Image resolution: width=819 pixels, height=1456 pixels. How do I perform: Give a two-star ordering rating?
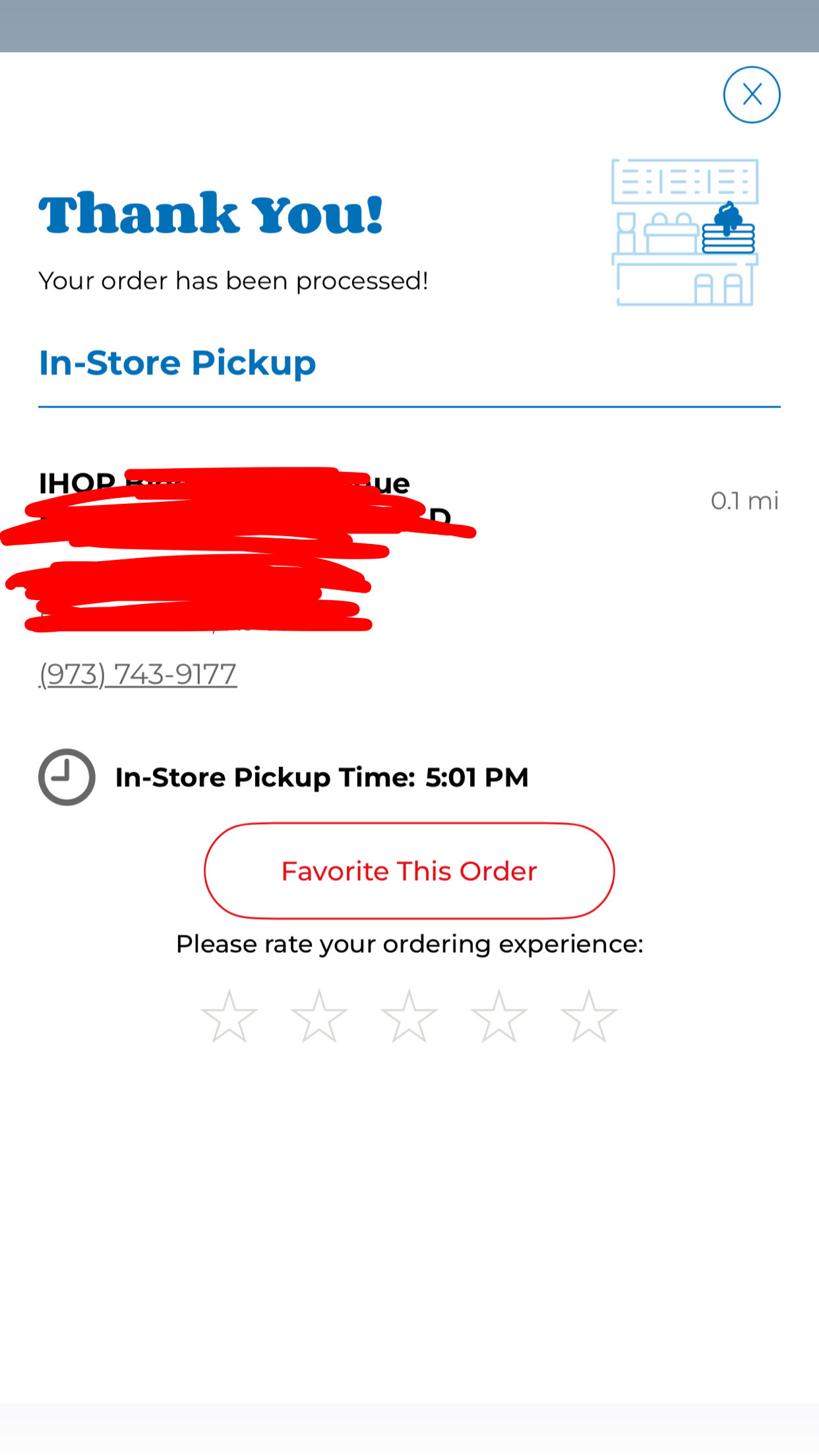point(319,1017)
